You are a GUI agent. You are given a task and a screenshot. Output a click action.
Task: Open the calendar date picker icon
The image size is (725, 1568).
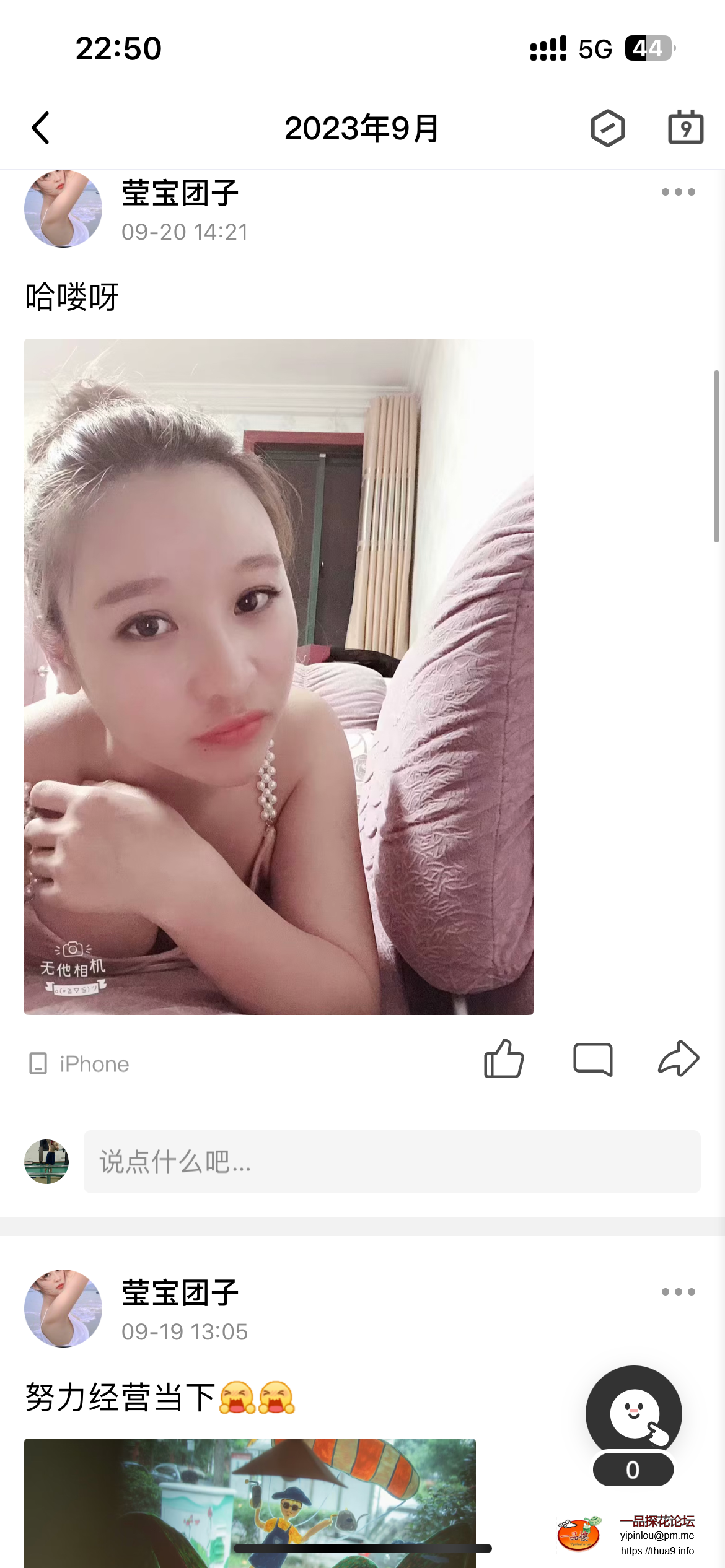tap(685, 128)
